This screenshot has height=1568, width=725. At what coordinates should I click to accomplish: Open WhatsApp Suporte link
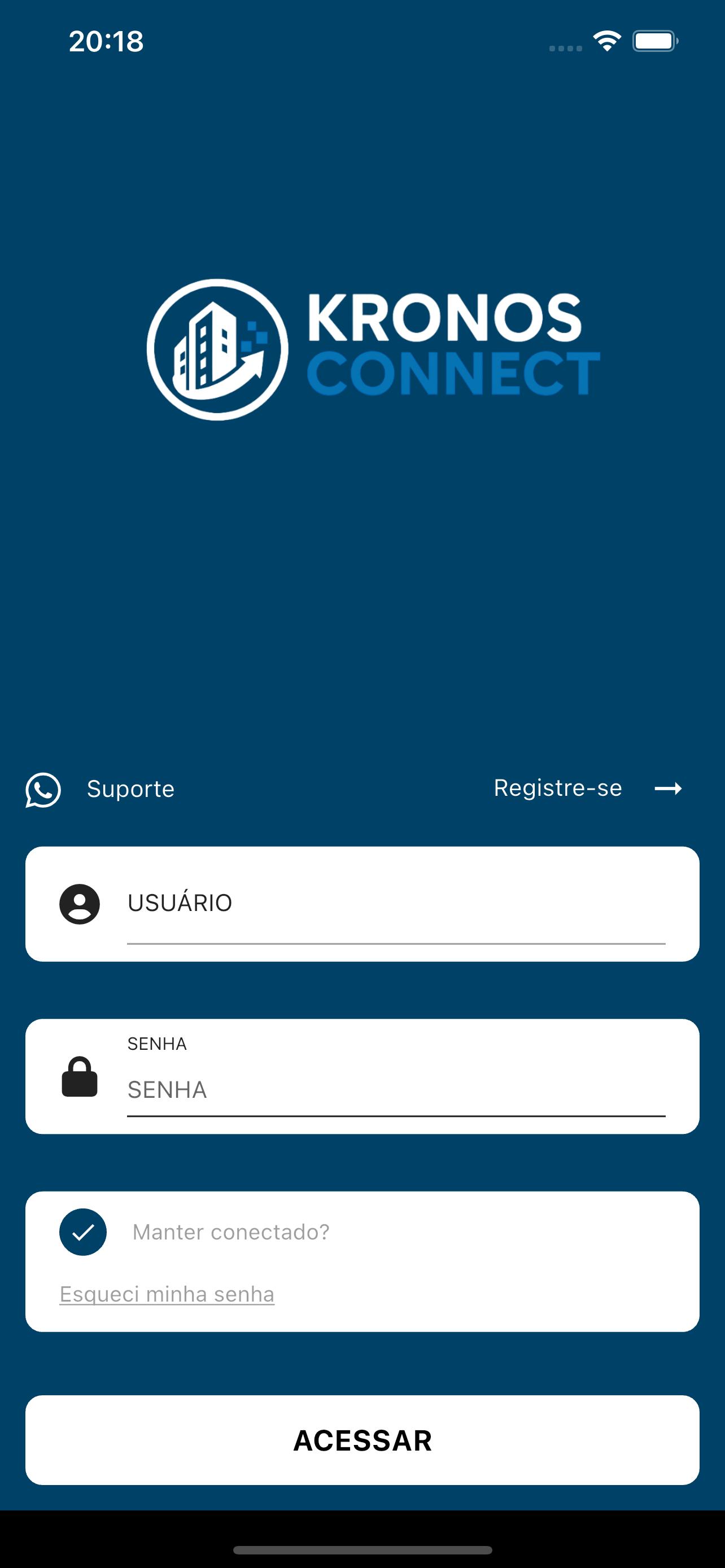tap(101, 790)
